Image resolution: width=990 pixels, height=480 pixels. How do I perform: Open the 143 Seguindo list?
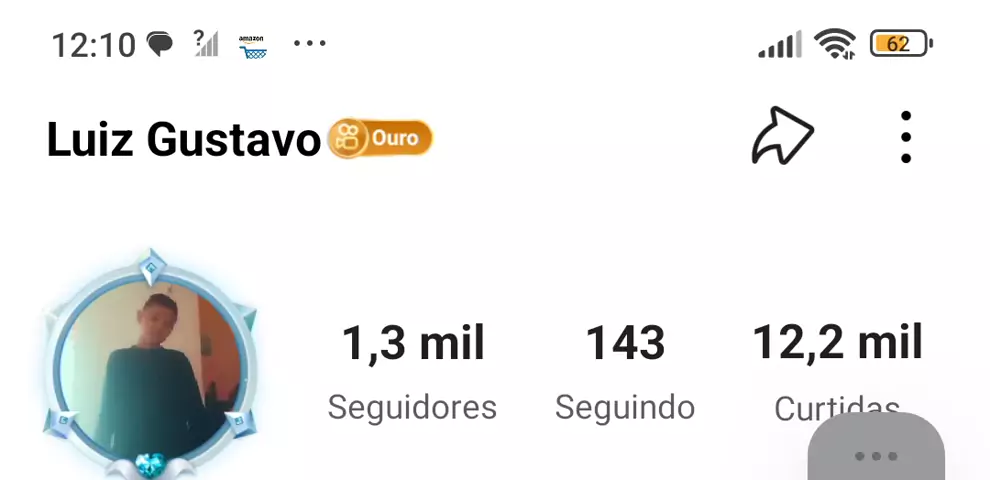click(x=625, y=369)
